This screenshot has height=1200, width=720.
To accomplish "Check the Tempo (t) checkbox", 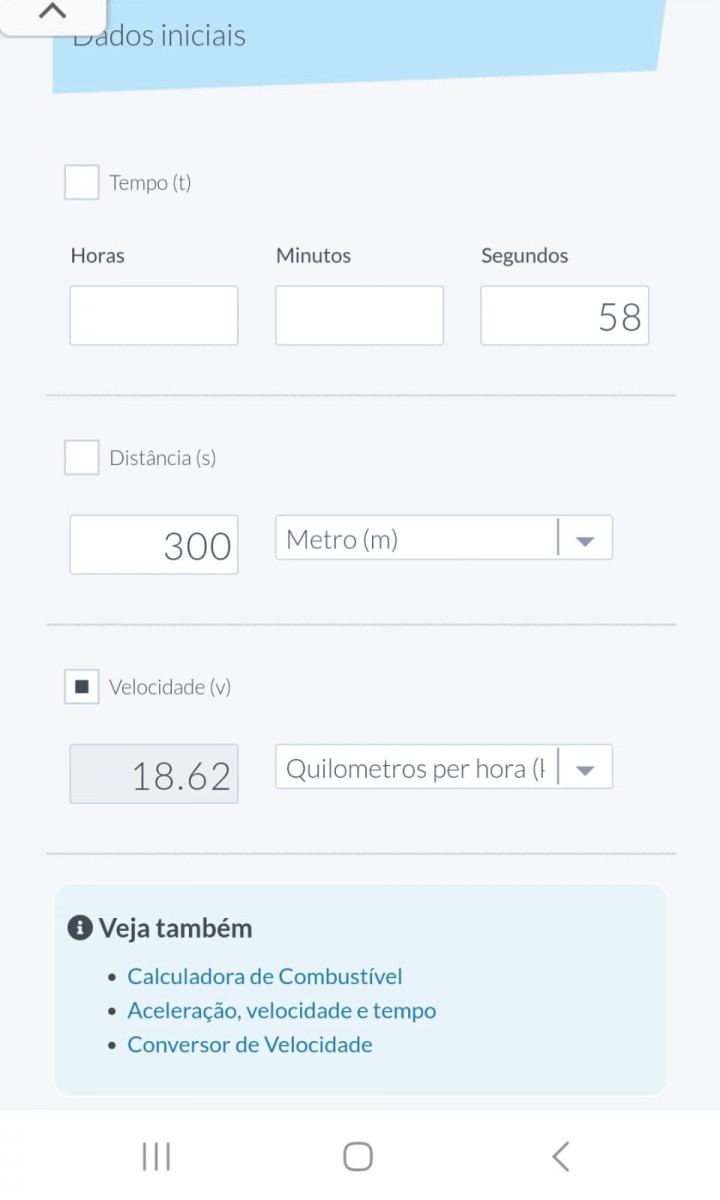I will [x=82, y=183].
